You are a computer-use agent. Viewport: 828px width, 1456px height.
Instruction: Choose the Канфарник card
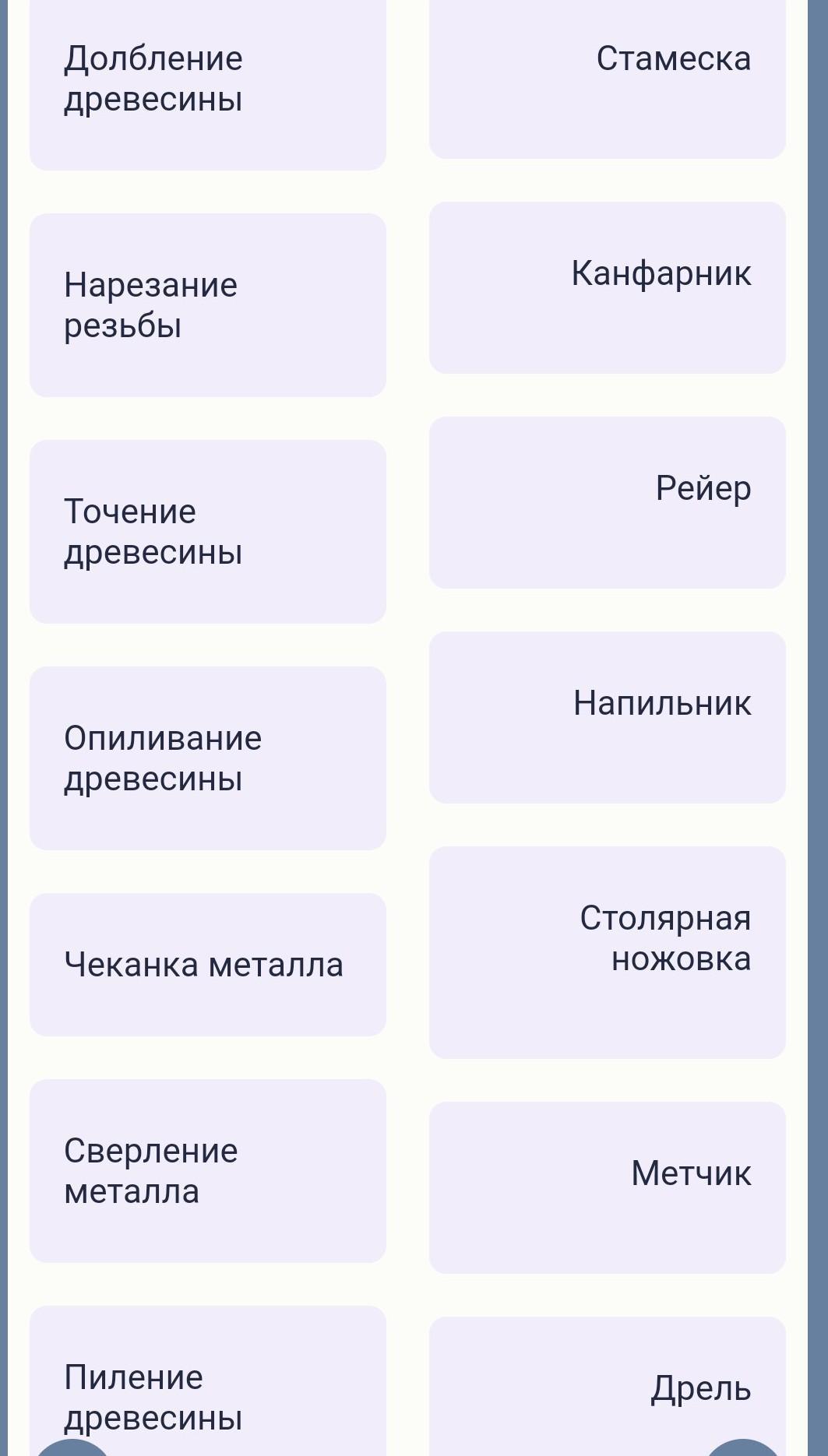(x=607, y=287)
